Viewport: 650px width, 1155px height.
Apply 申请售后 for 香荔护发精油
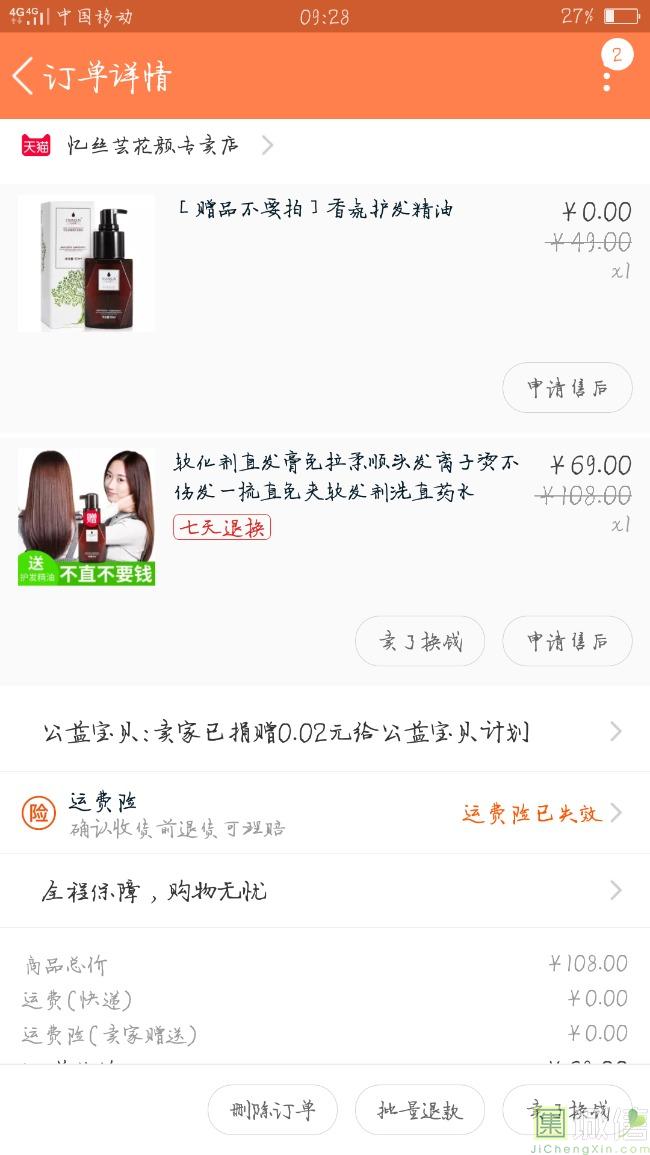[567, 387]
